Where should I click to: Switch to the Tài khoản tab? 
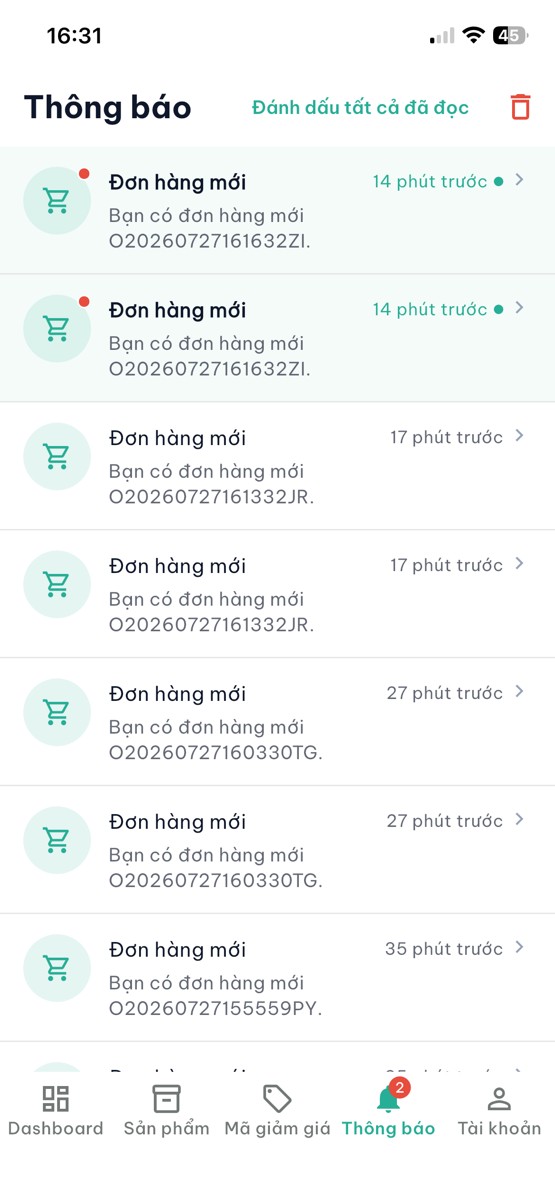point(499,1111)
